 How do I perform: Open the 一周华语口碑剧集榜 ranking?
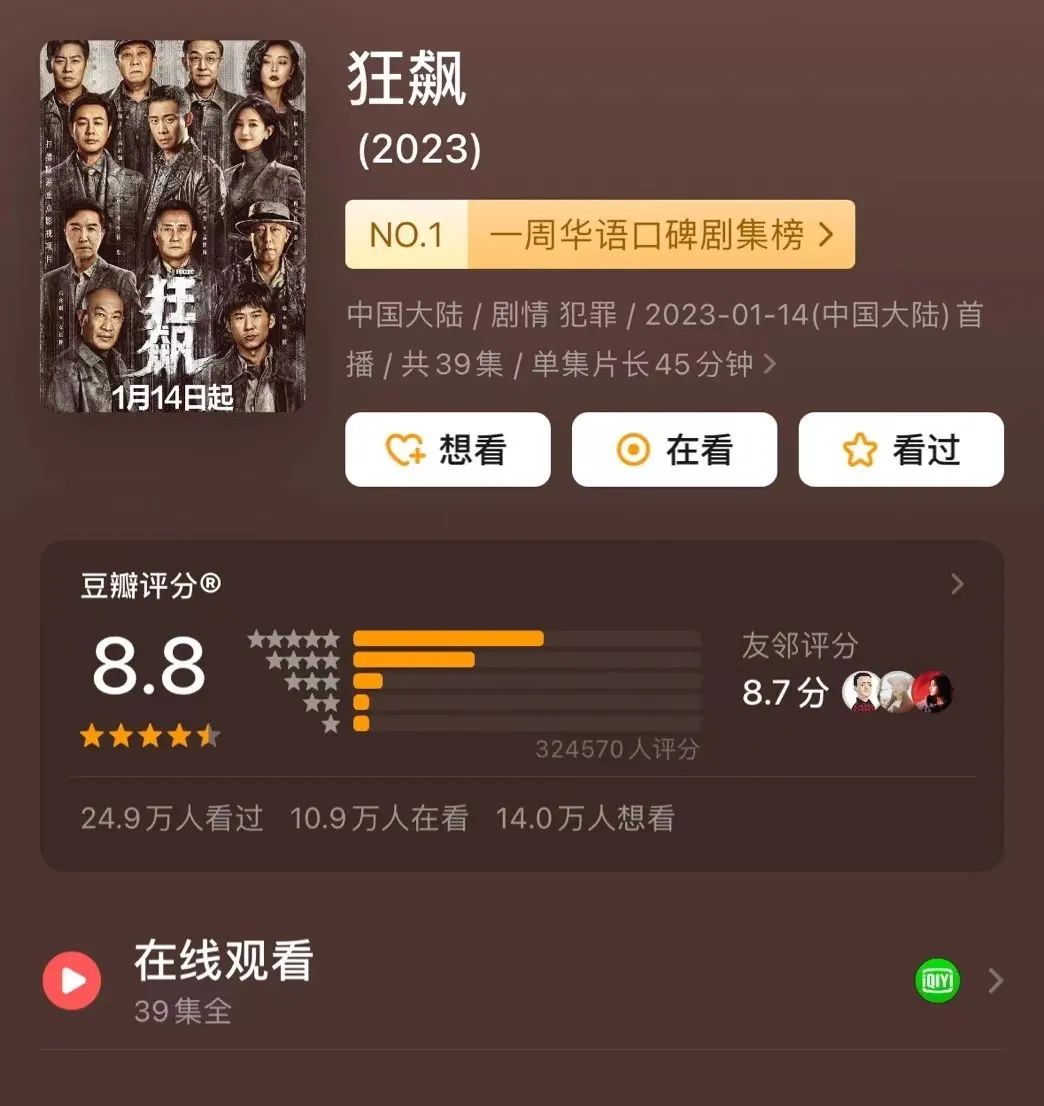click(x=600, y=235)
